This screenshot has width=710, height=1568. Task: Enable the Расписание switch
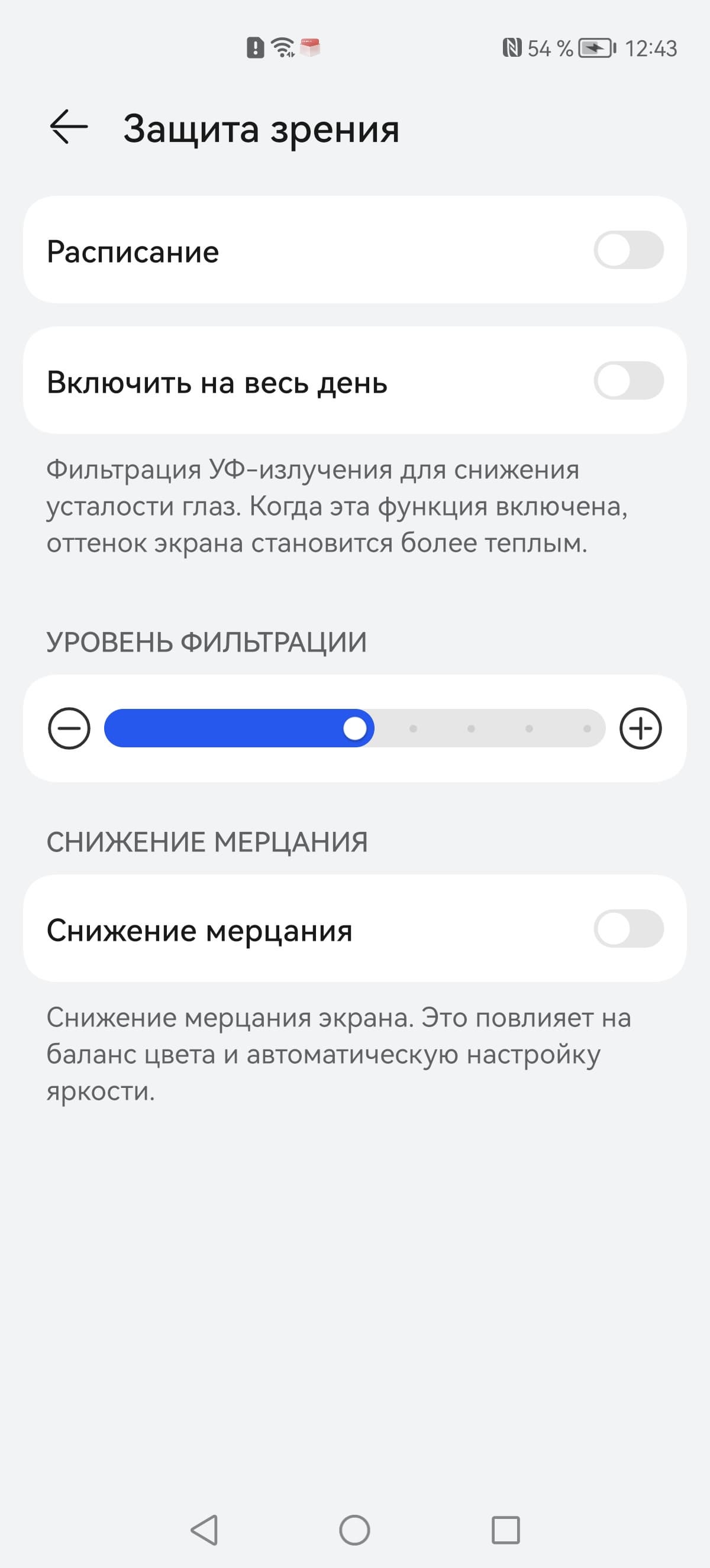point(628,250)
